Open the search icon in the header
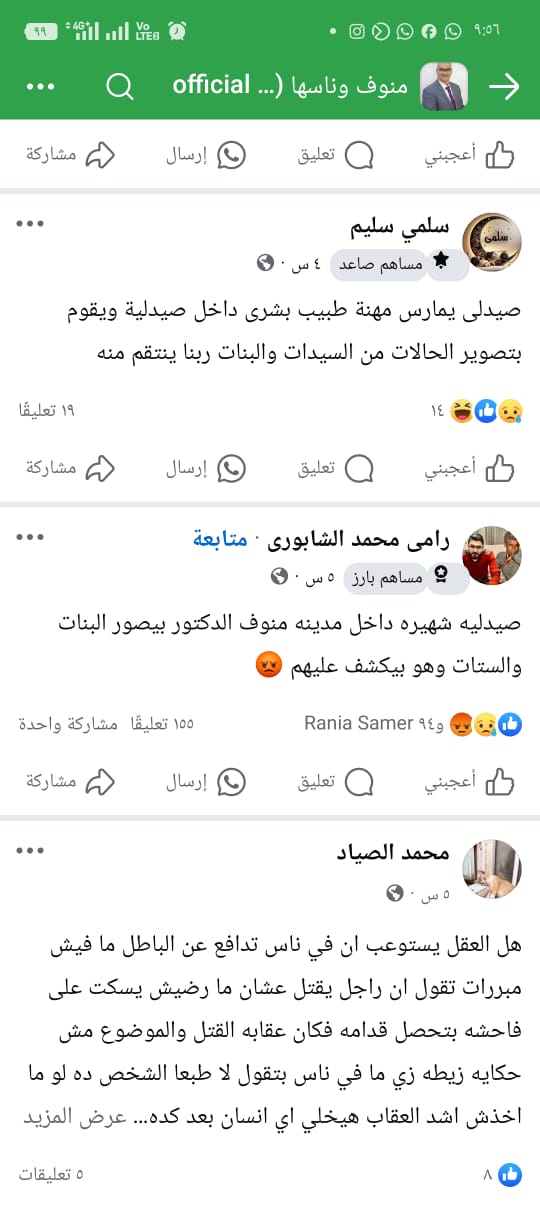Image resolution: width=540 pixels, height=1206 pixels. pos(119,87)
